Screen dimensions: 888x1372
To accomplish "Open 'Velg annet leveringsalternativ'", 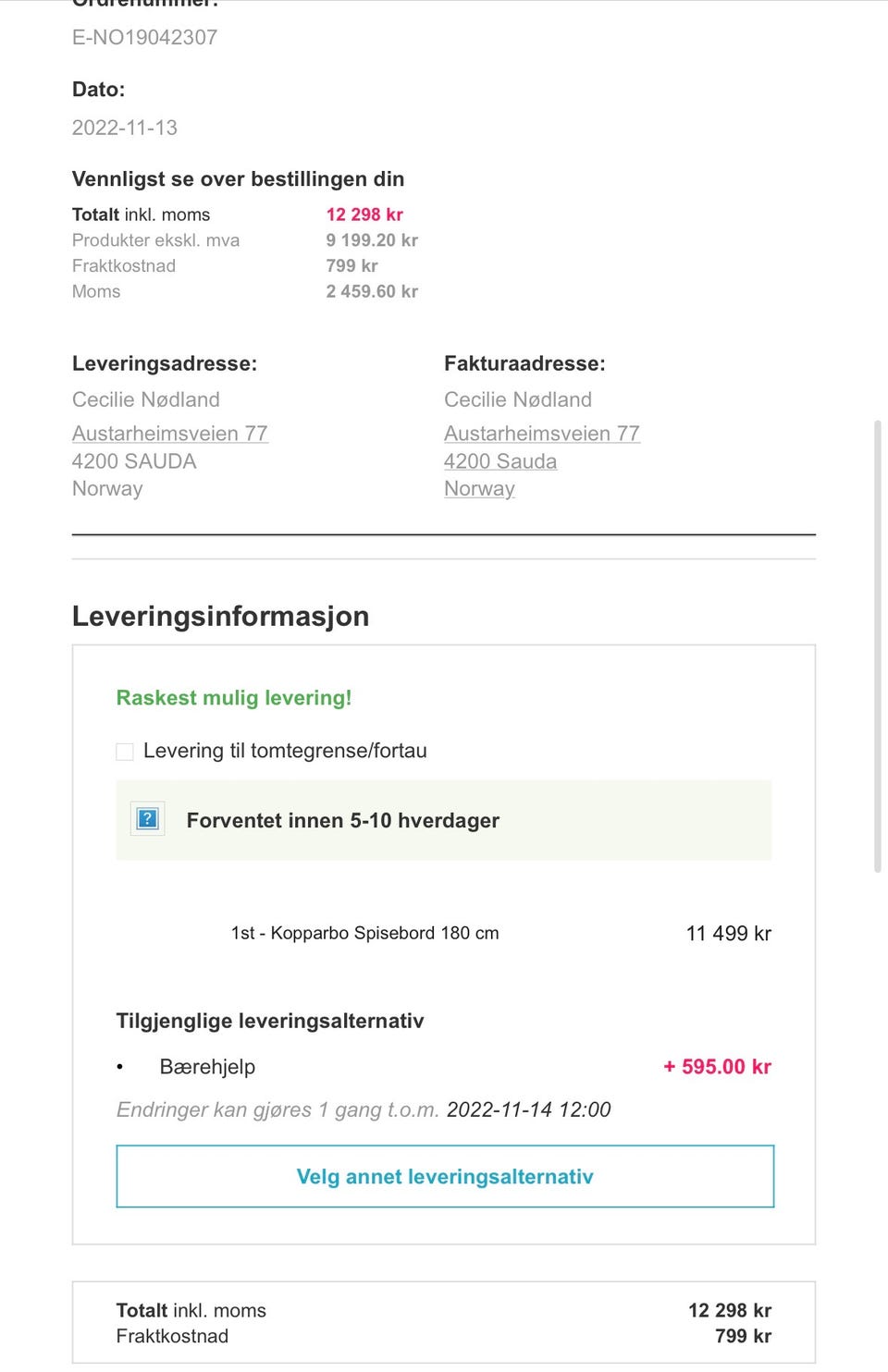I will point(444,1176).
